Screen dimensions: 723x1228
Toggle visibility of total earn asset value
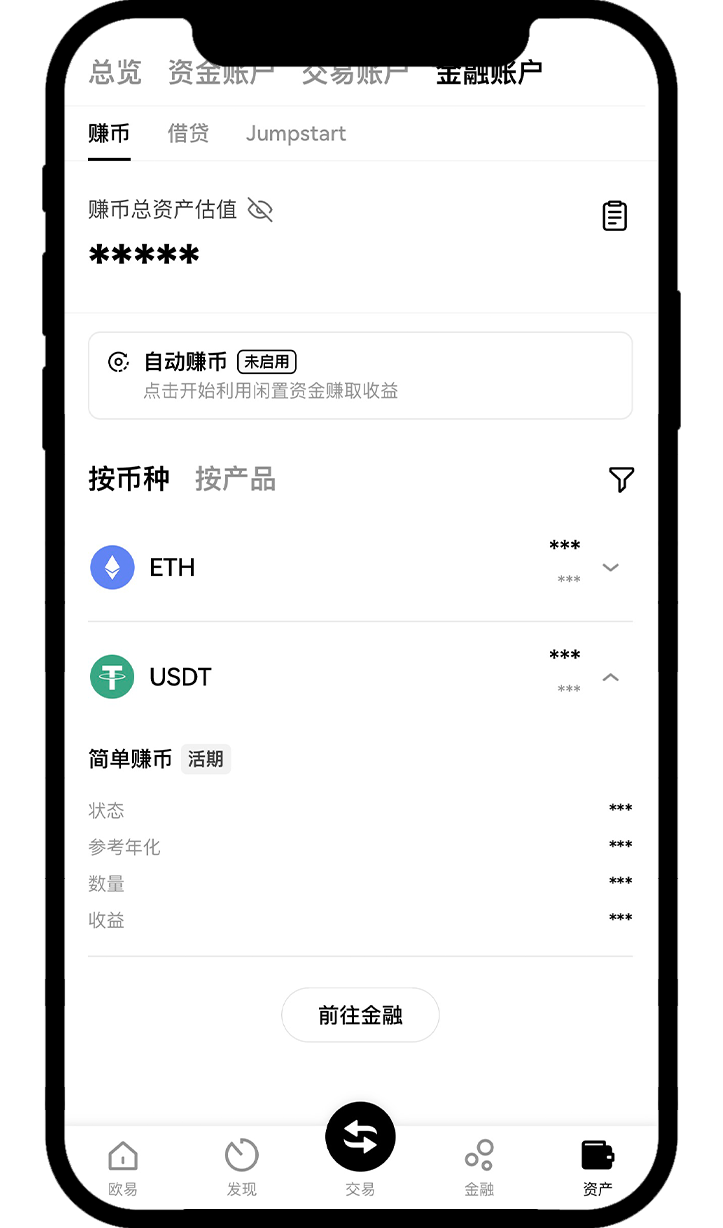260,210
